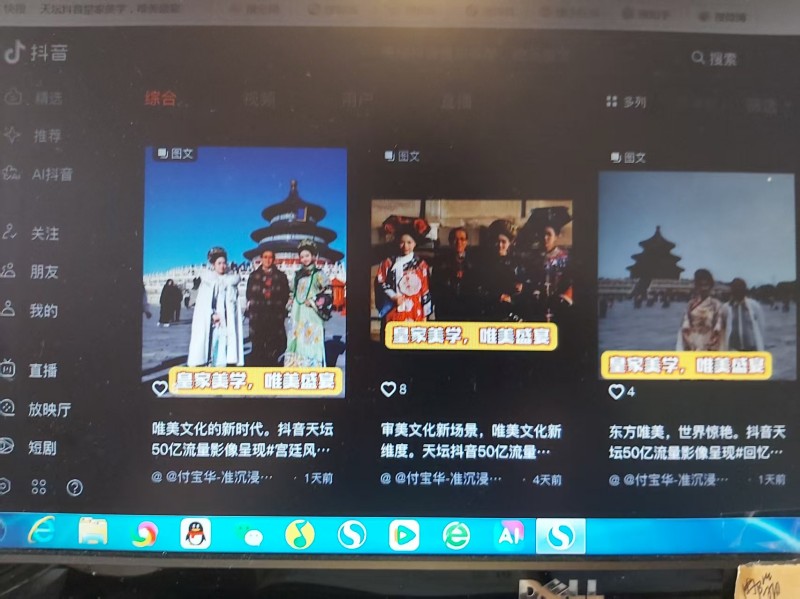Image resolution: width=800 pixels, height=599 pixels.
Task: Switch to the 直播 results tab
Action: [456, 101]
